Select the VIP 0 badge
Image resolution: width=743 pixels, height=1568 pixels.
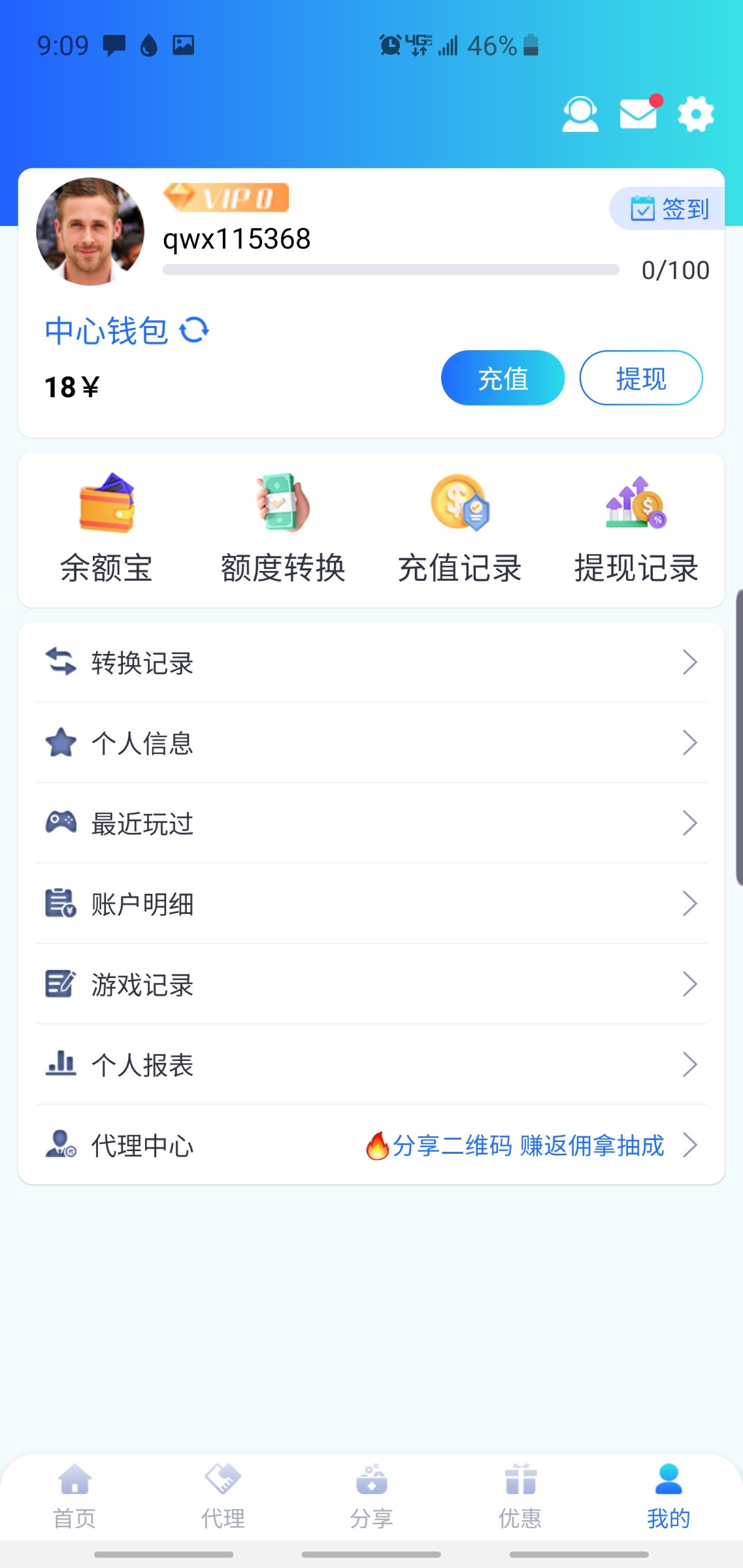(x=225, y=197)
